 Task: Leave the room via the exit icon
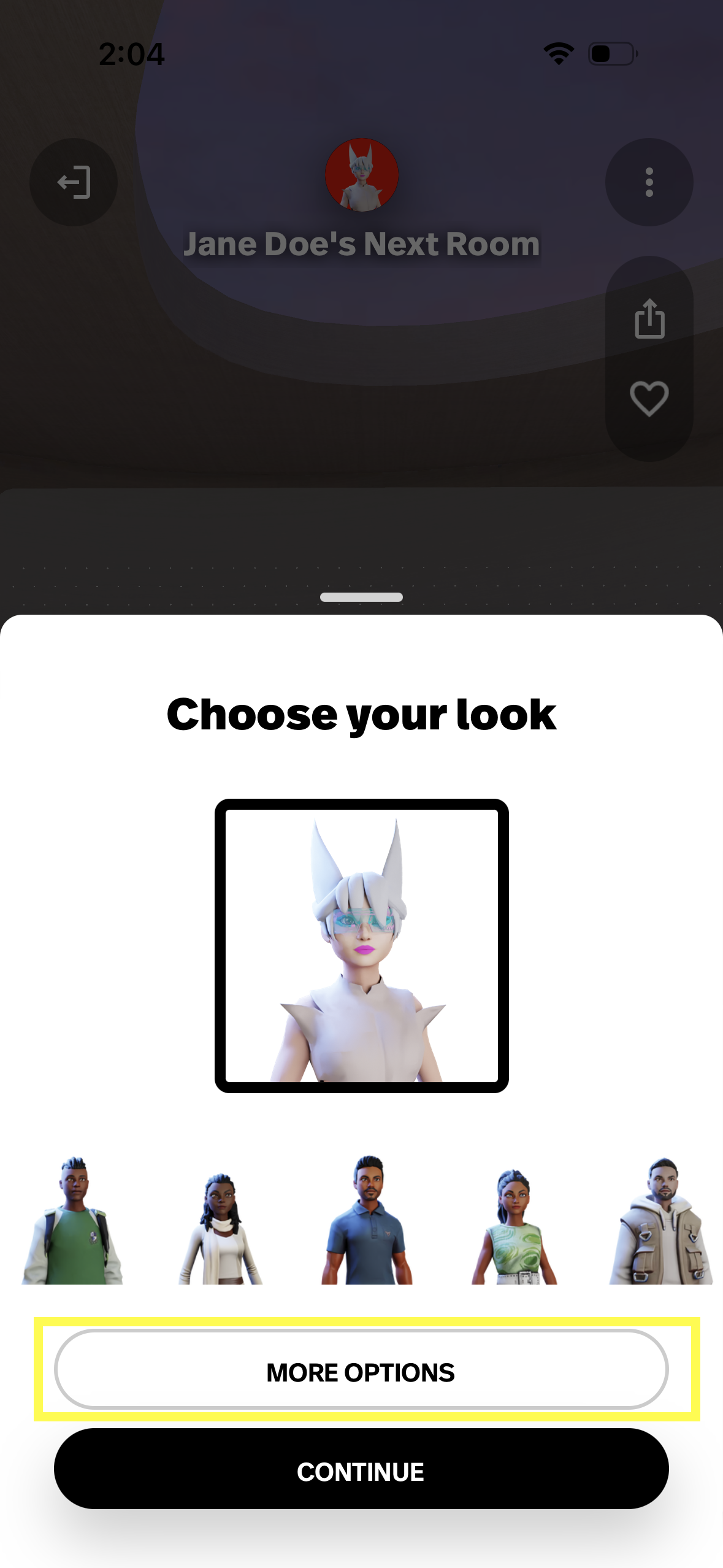click(74, 182)
